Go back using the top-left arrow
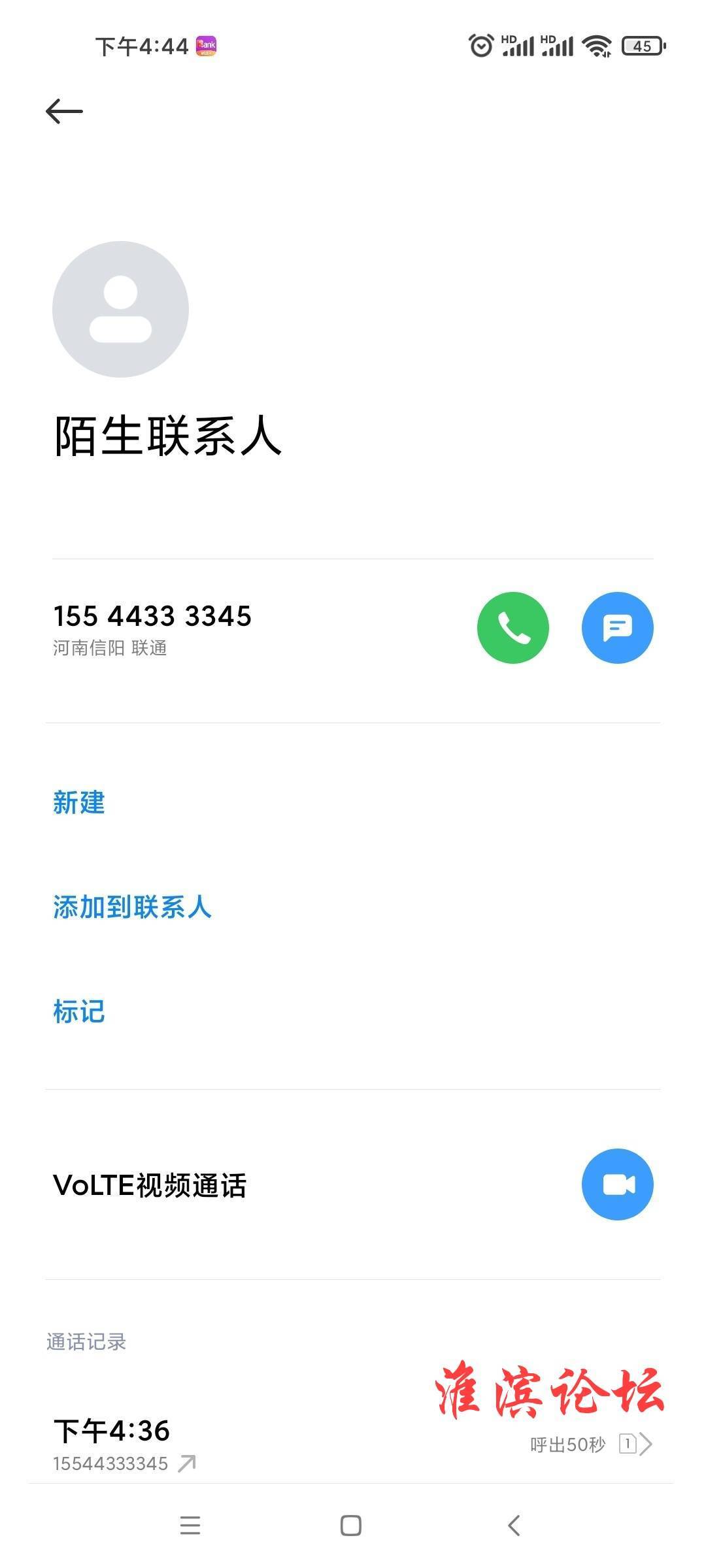This screenshot has height=1568, width=706. pos(64,111)
